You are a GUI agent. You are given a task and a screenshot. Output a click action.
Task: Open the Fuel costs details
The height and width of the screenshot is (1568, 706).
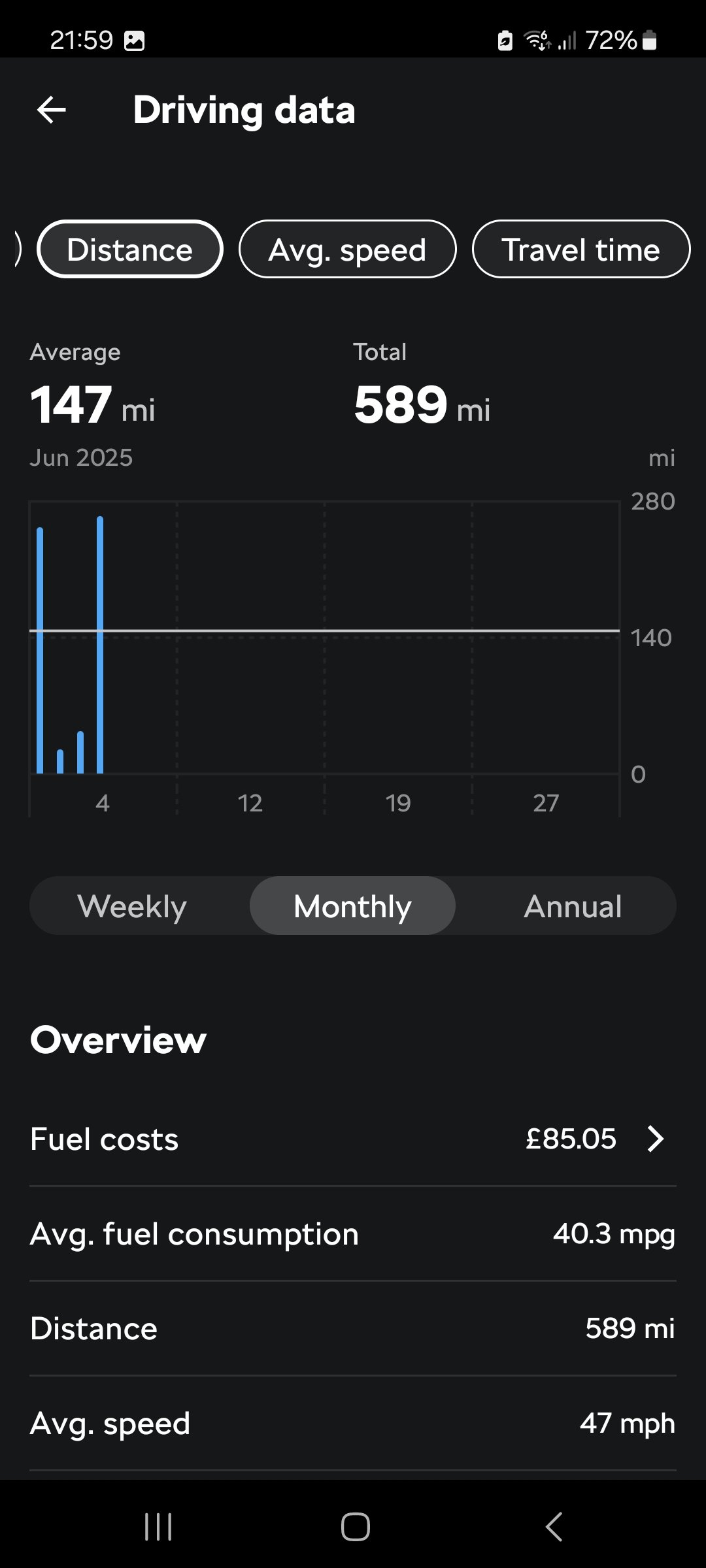pyautogui.click(x=353, y=1139)
